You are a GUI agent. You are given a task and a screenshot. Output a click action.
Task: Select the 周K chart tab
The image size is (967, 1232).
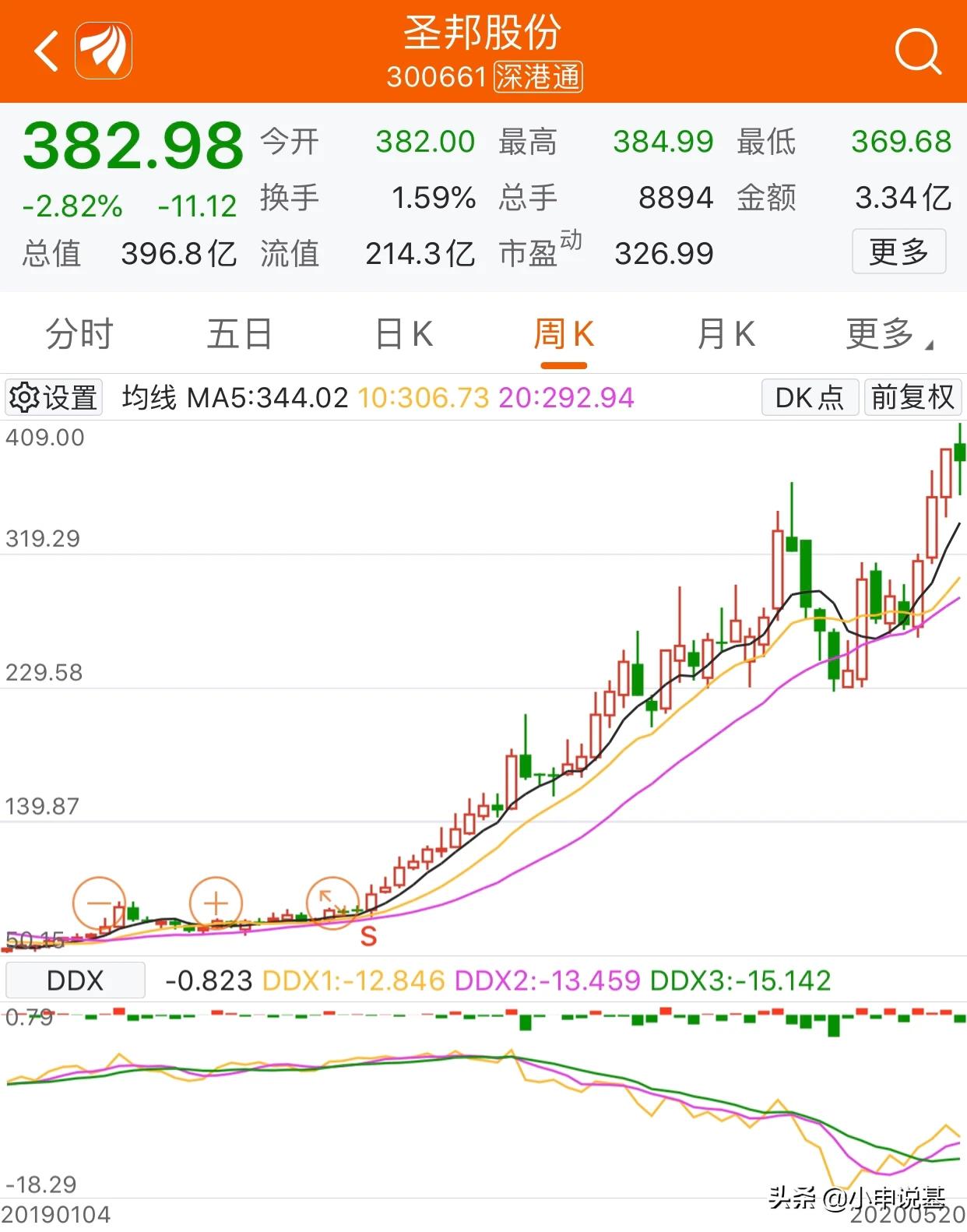(x=563, y=335)
